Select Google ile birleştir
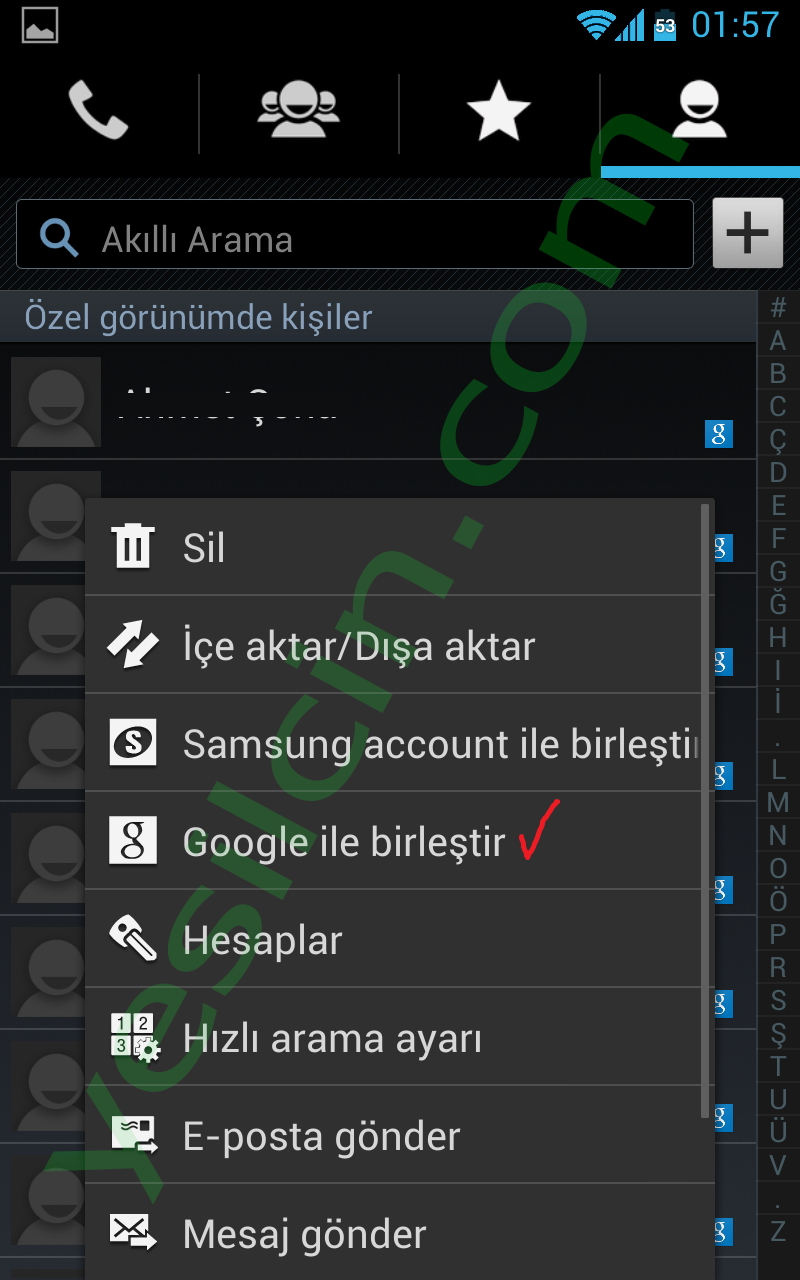 click(400, 841)
